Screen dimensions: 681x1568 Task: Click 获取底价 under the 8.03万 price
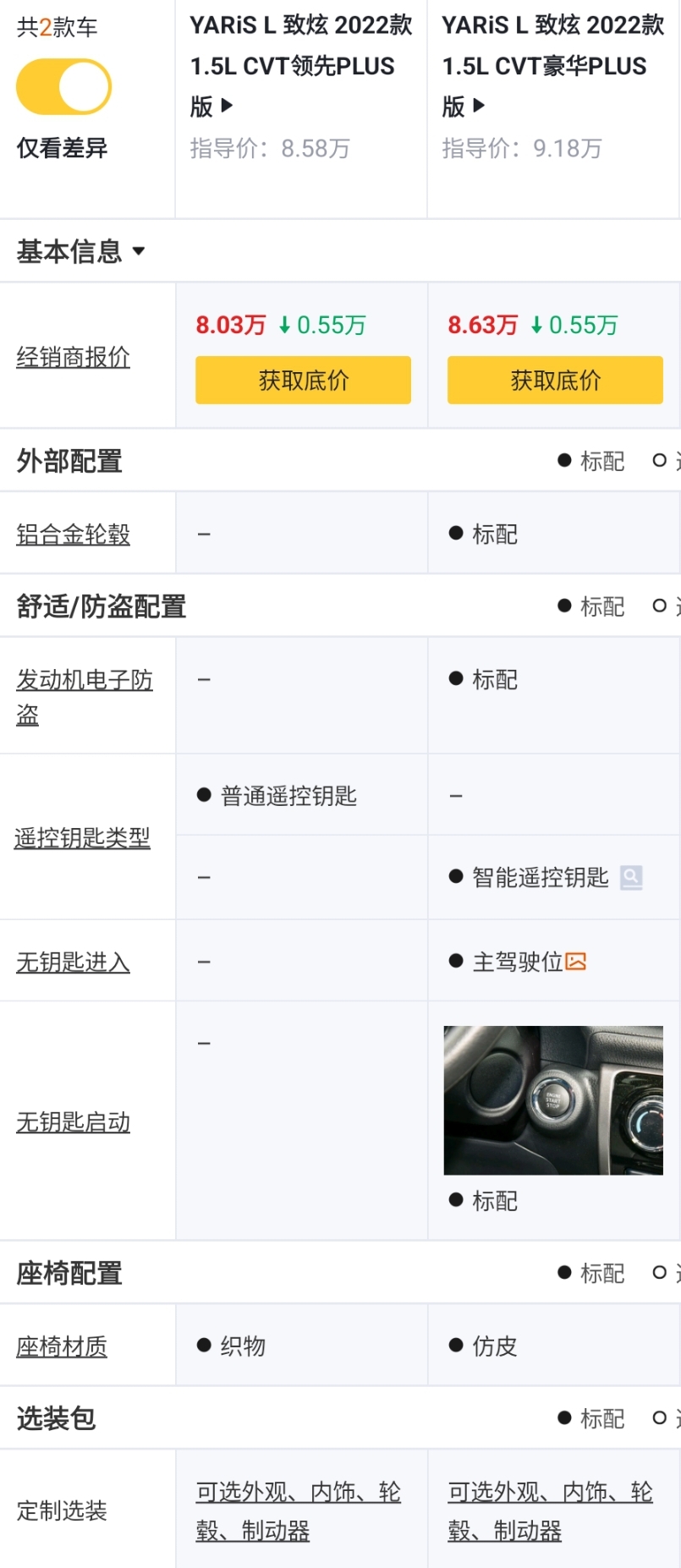(x=302, y=380)
